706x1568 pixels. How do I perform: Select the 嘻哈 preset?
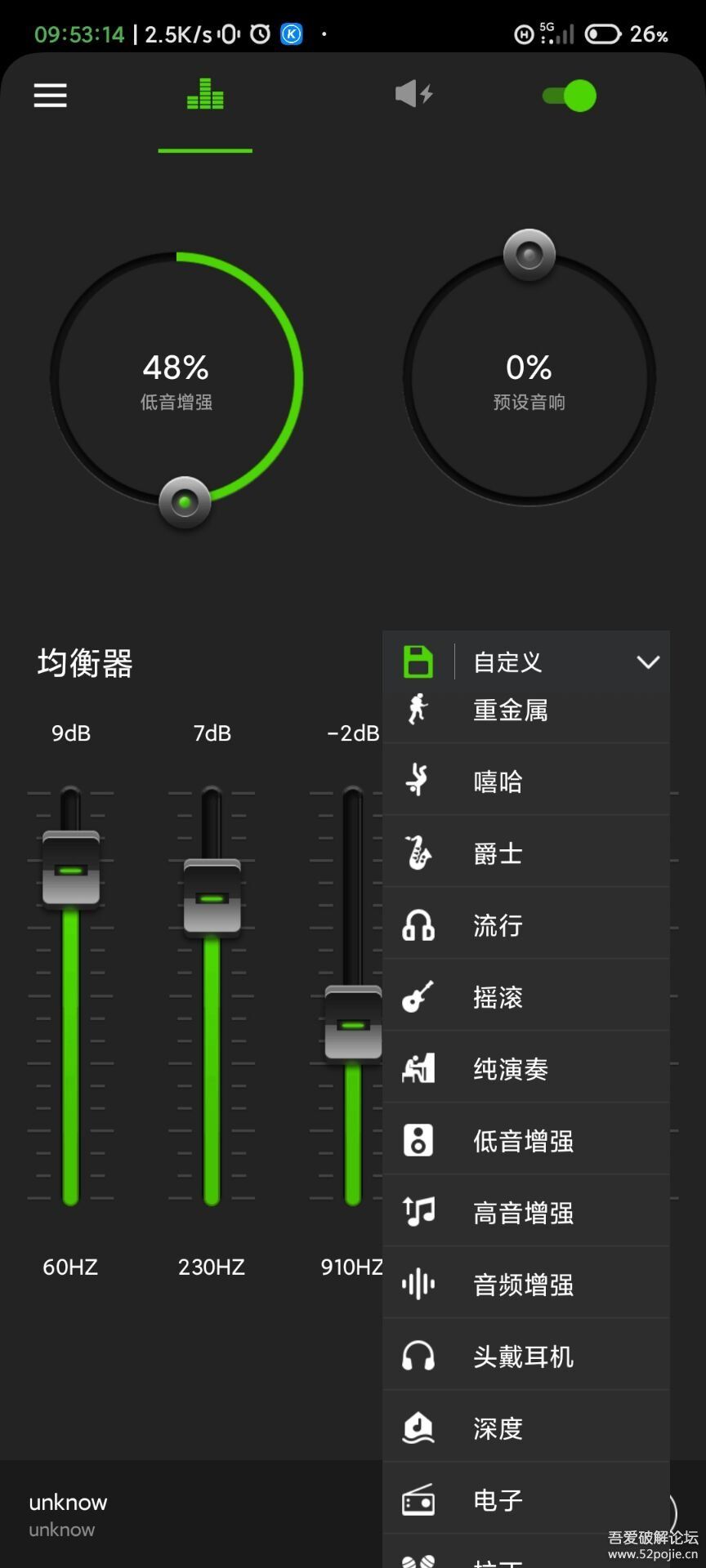525,782
